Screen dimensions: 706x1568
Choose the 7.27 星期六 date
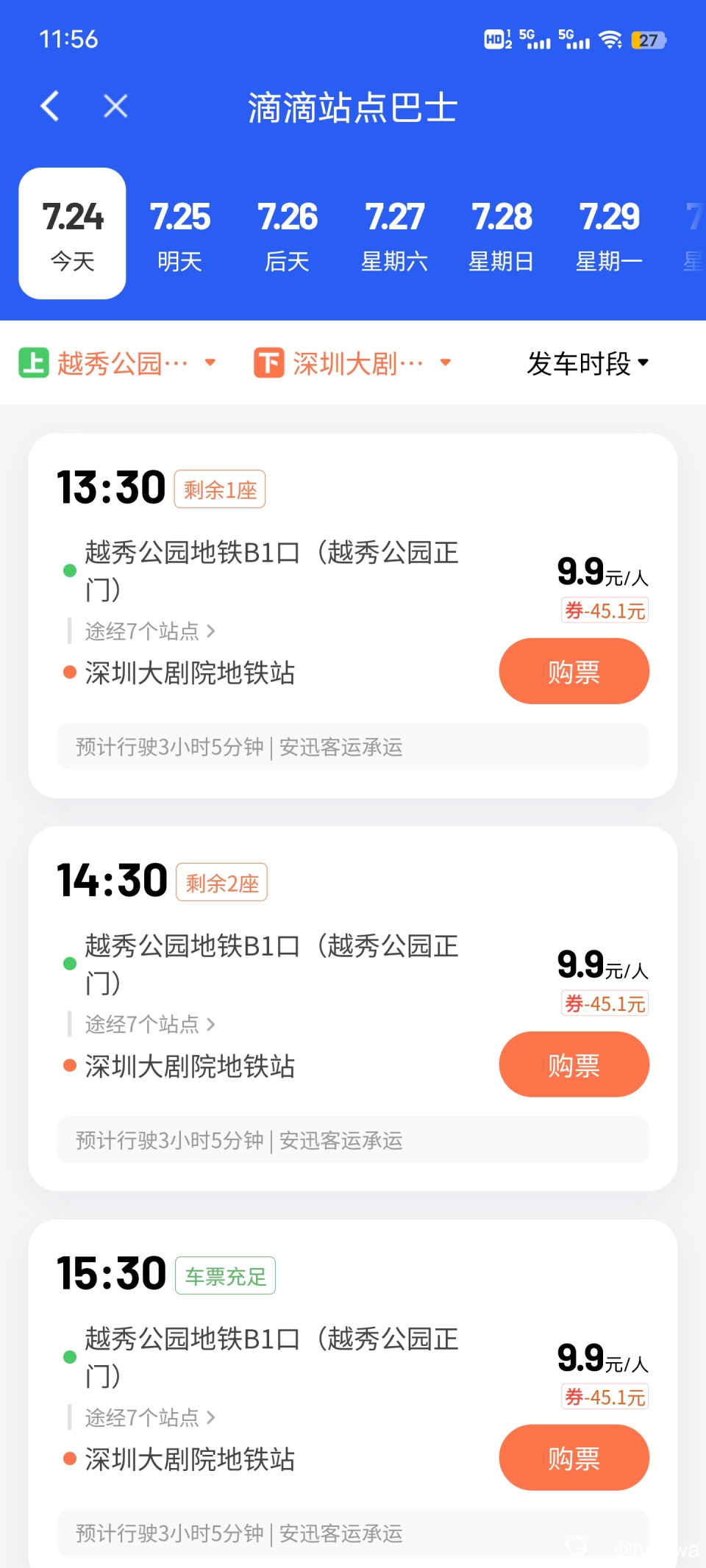(x=394, y=235)
